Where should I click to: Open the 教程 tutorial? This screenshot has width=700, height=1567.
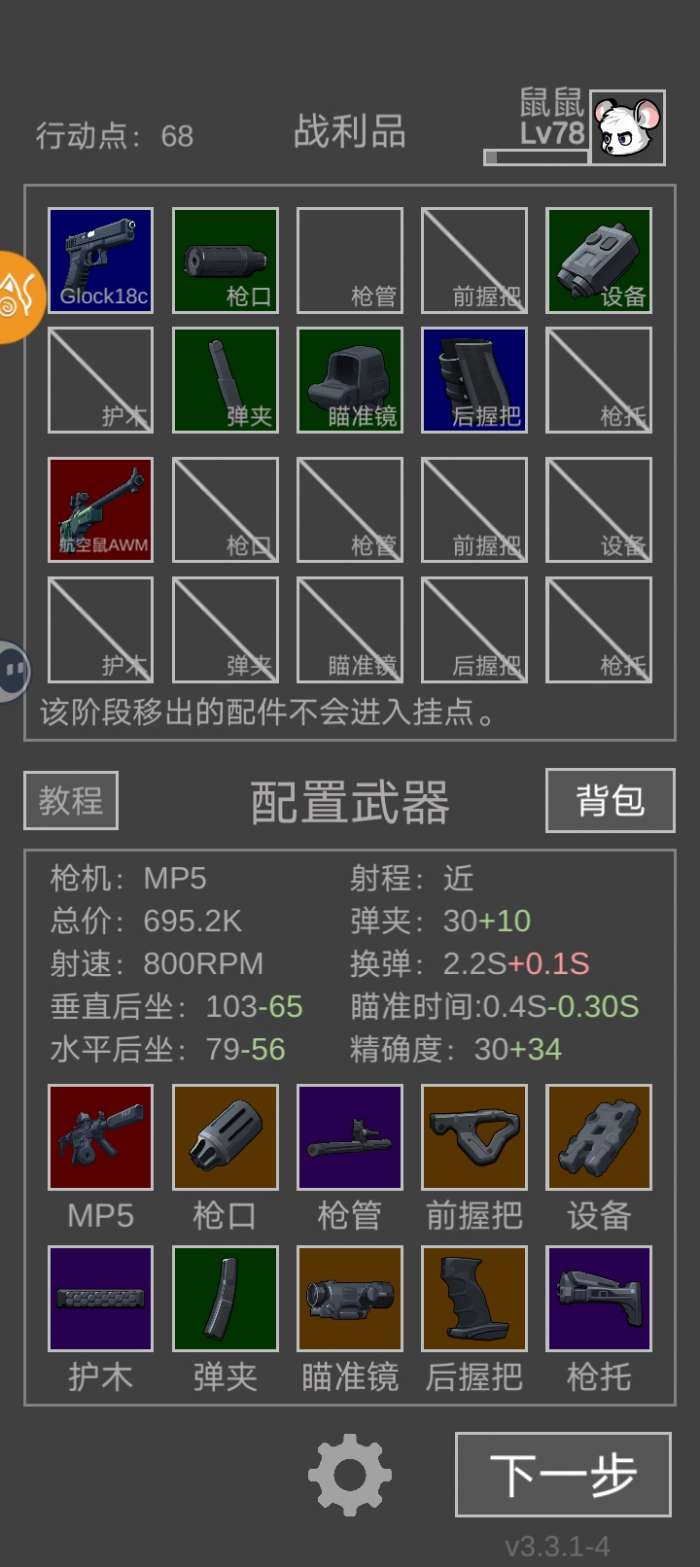click(x=71, y=800)
